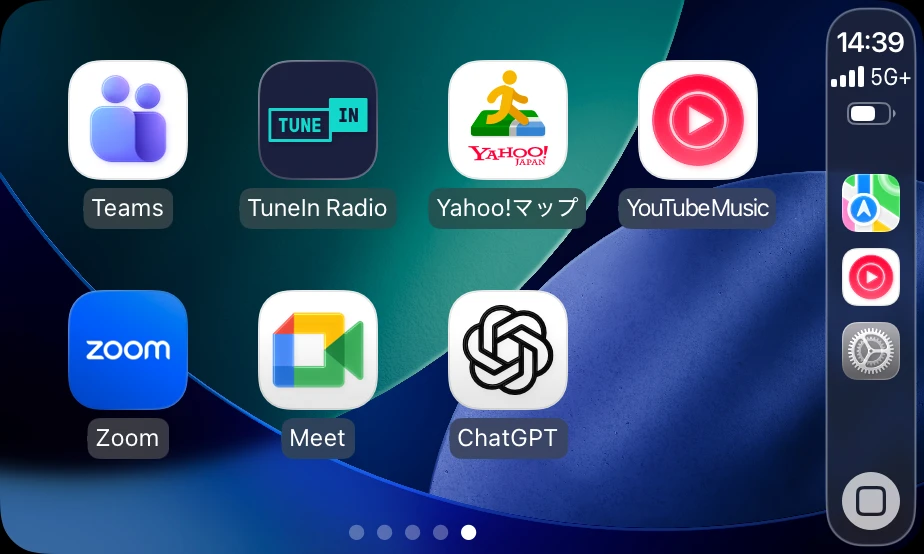Open Google Meet
Screen dimensions: 924x554
318,350
